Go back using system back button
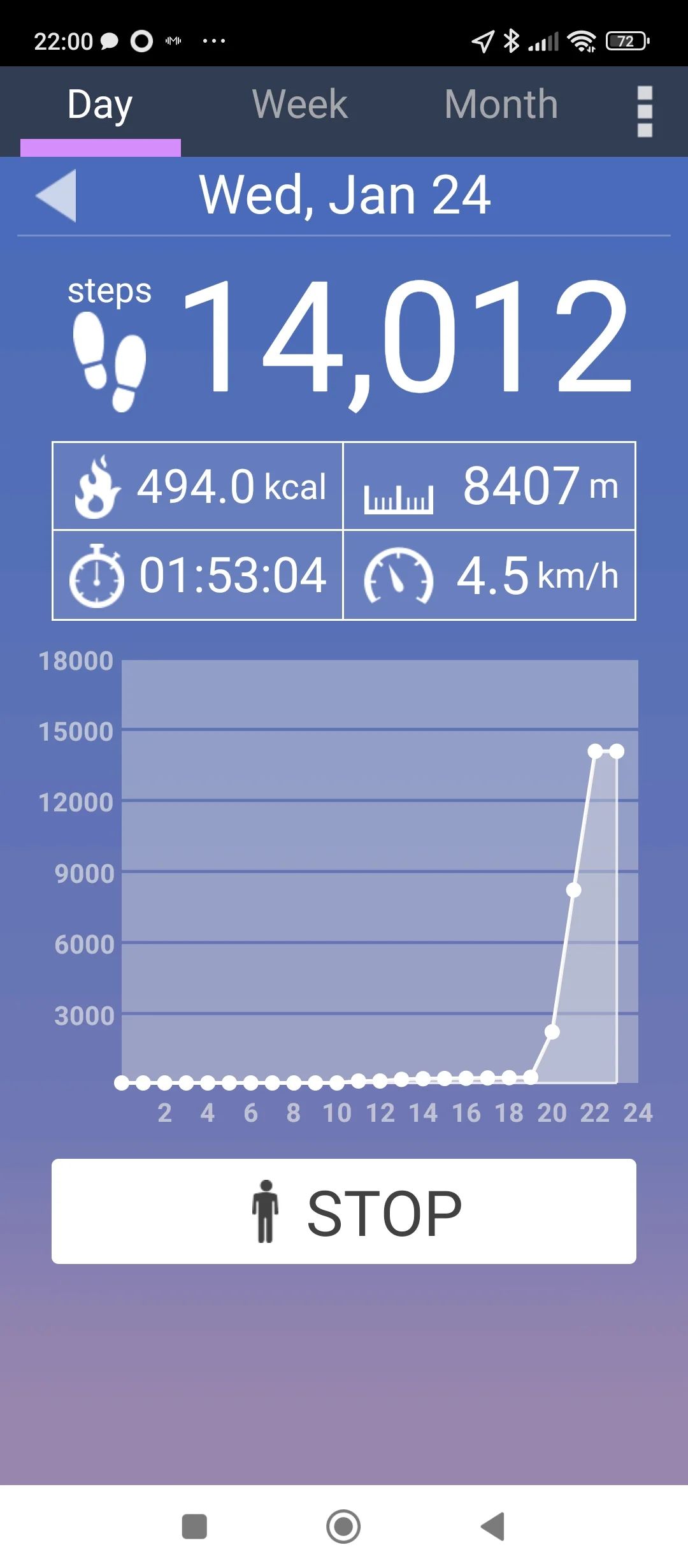 pyautogui.click(x=492, y=1527)
